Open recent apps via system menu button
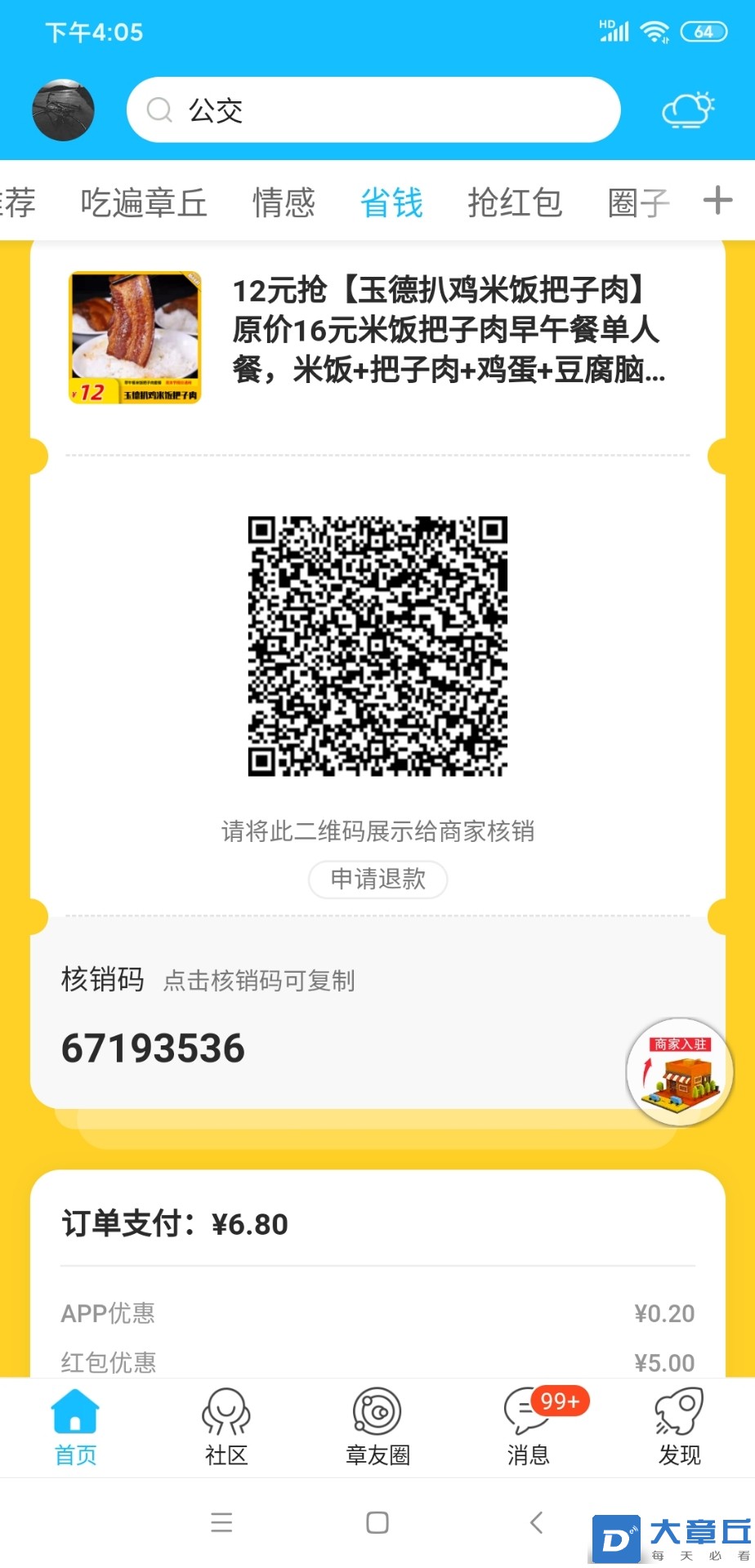The width and height of the screenshot is (755, 1568). (x=221, y=1522)
